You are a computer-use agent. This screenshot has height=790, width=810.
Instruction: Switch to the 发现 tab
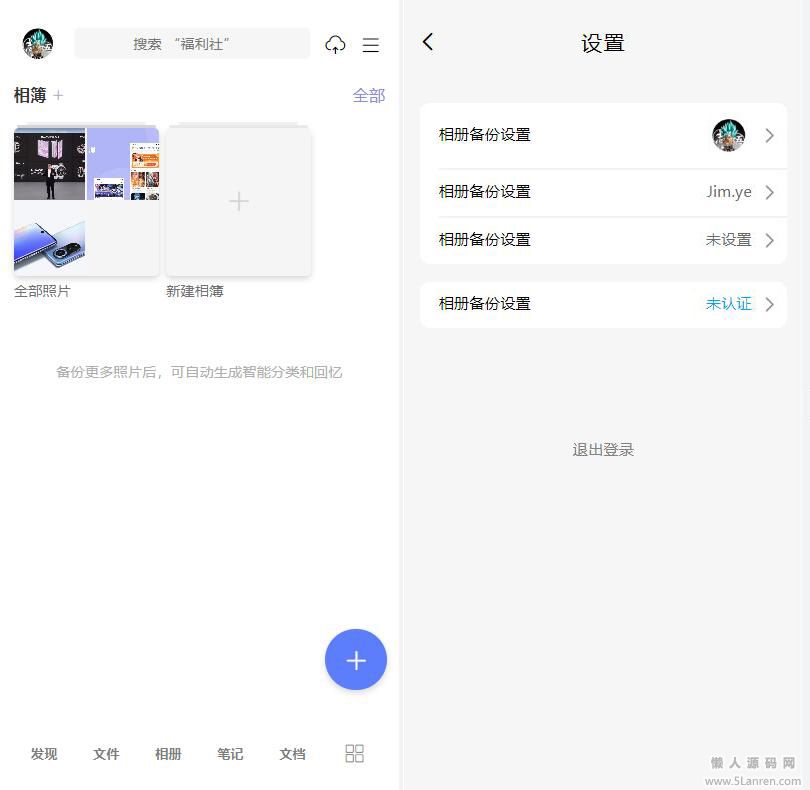coord(44,754)
